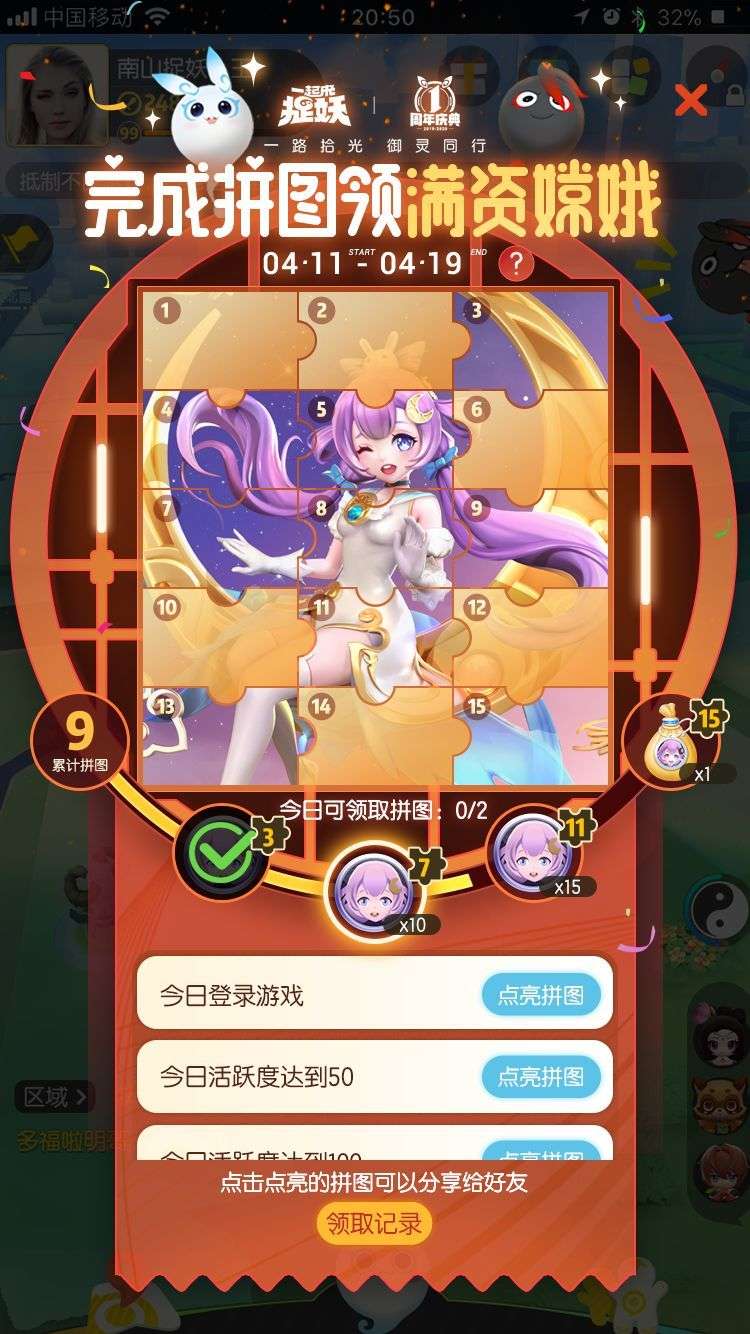Tap 点亮拼图 for 今日活跃度达到50

coord(540,1077)
